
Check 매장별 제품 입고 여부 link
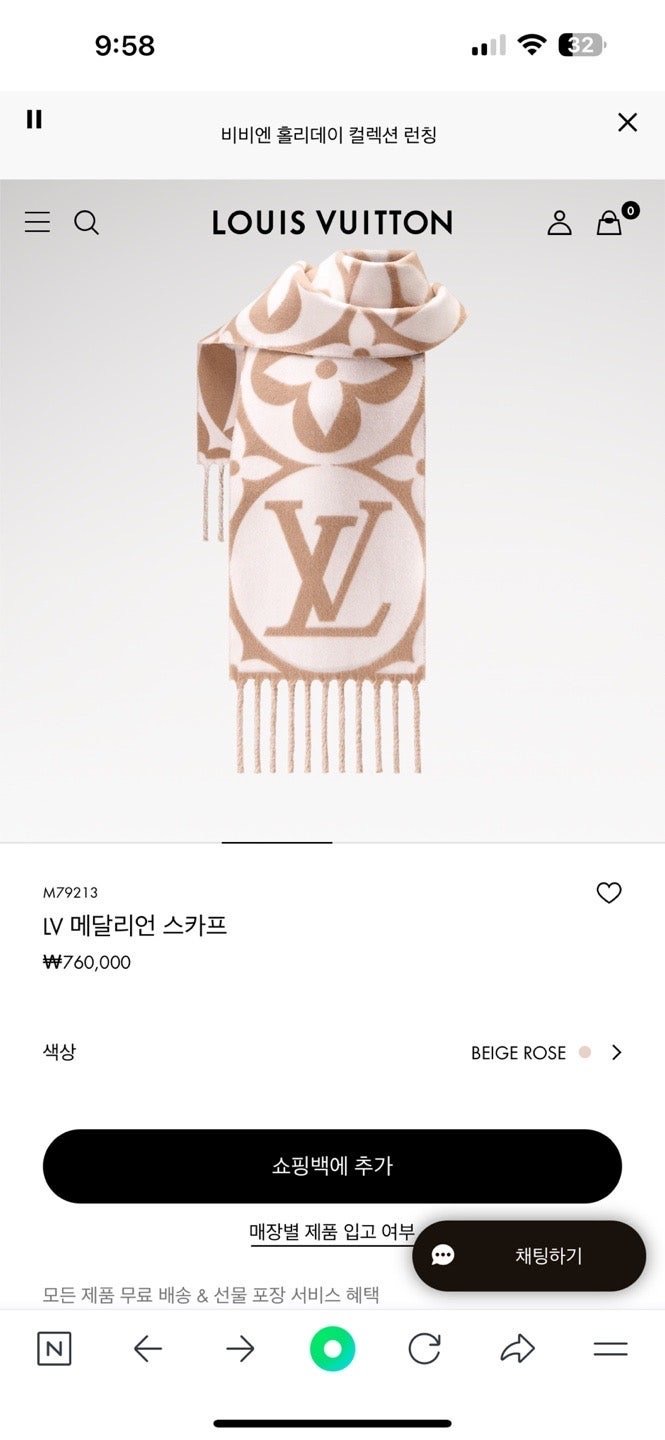(x=331, y=1232)
